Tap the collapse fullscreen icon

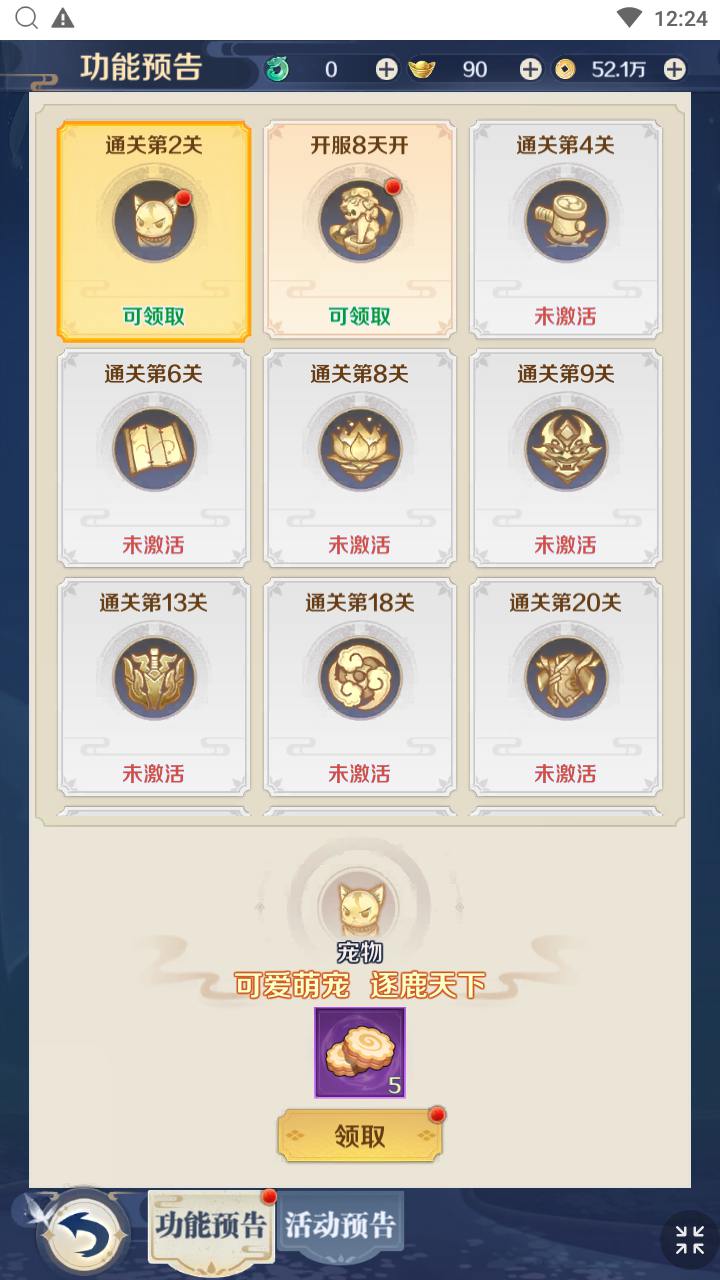click(689, 1240)
